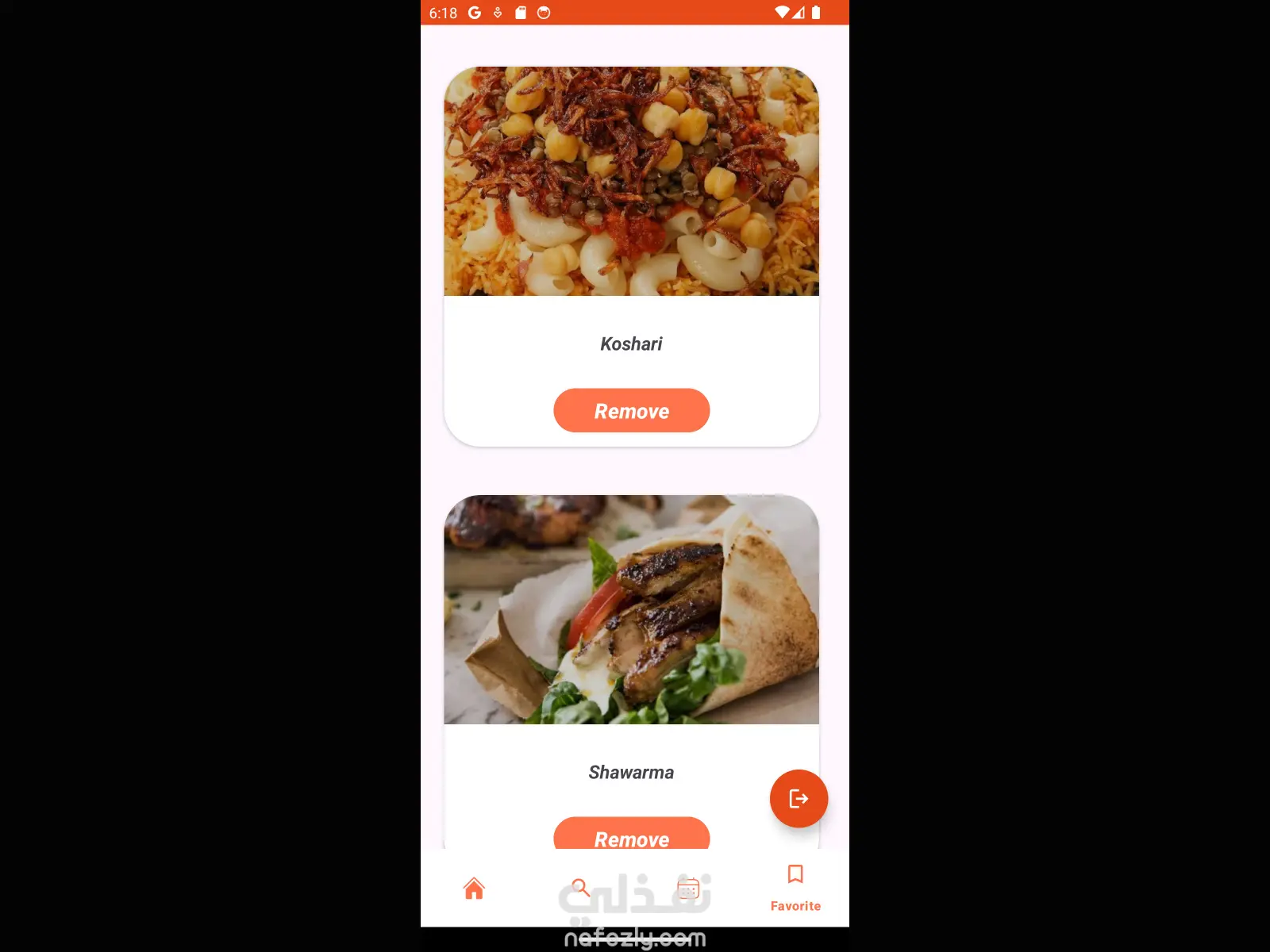This screenshot has width=1270, height=952.
Task: Select the Favorite tab
Action: [x=795, y=887]
